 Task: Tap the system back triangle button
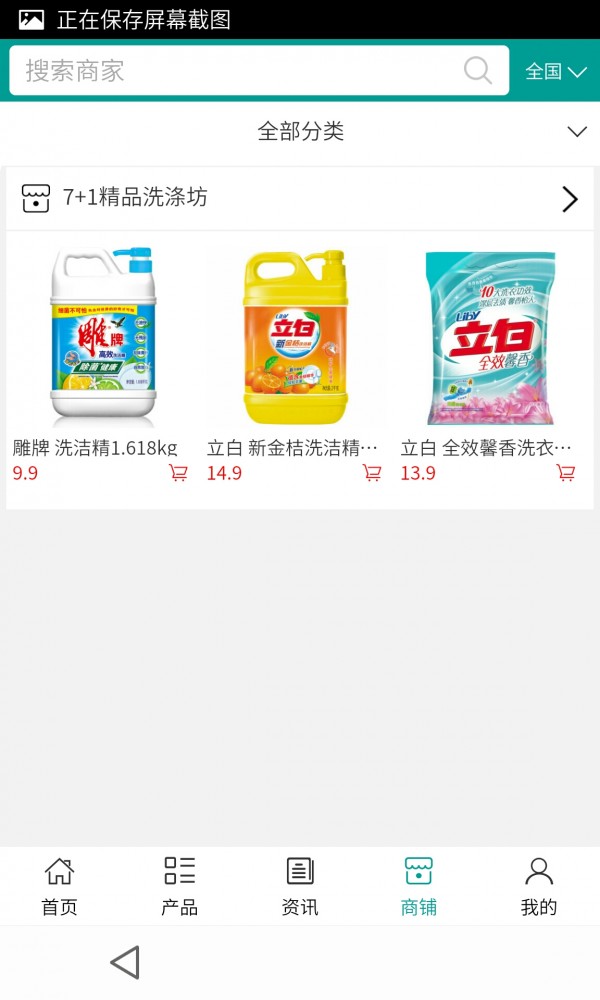coord(125,963)
